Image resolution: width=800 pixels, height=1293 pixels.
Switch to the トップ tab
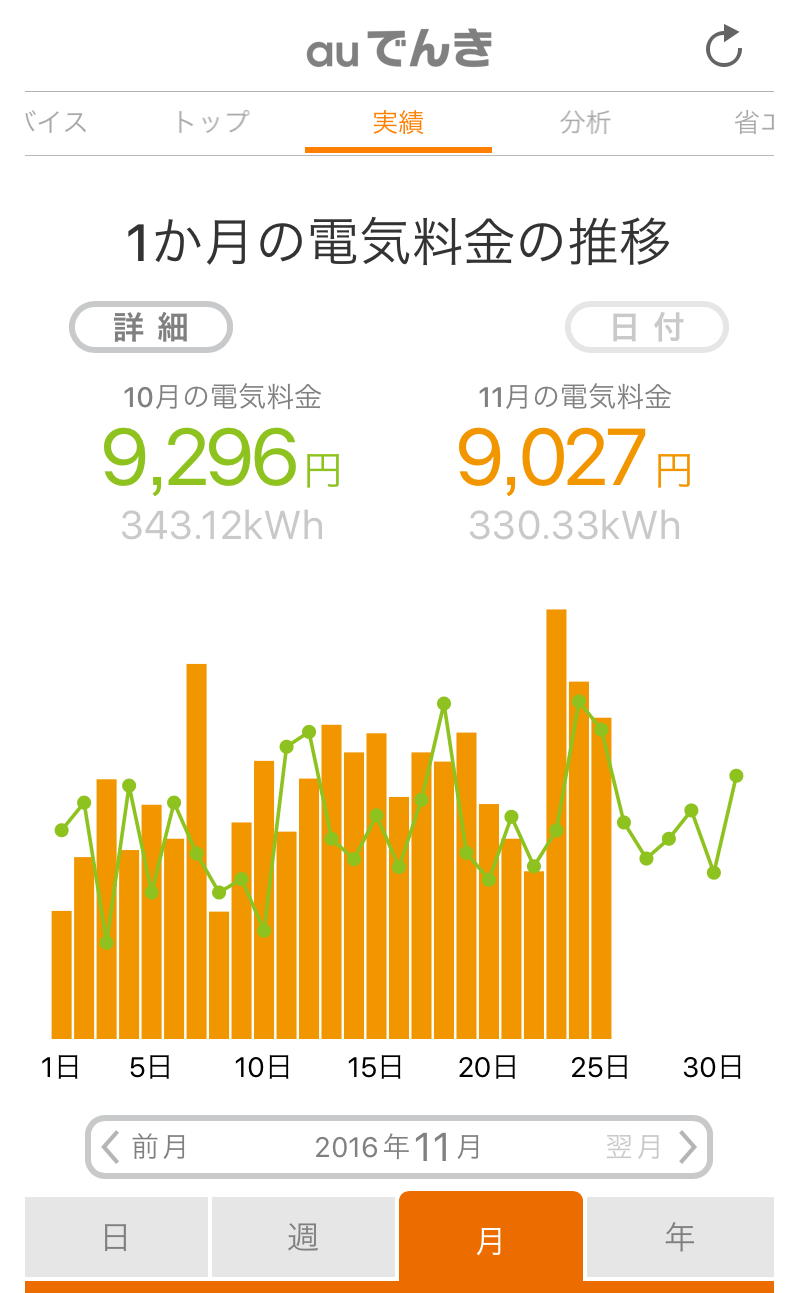[211, 123]
